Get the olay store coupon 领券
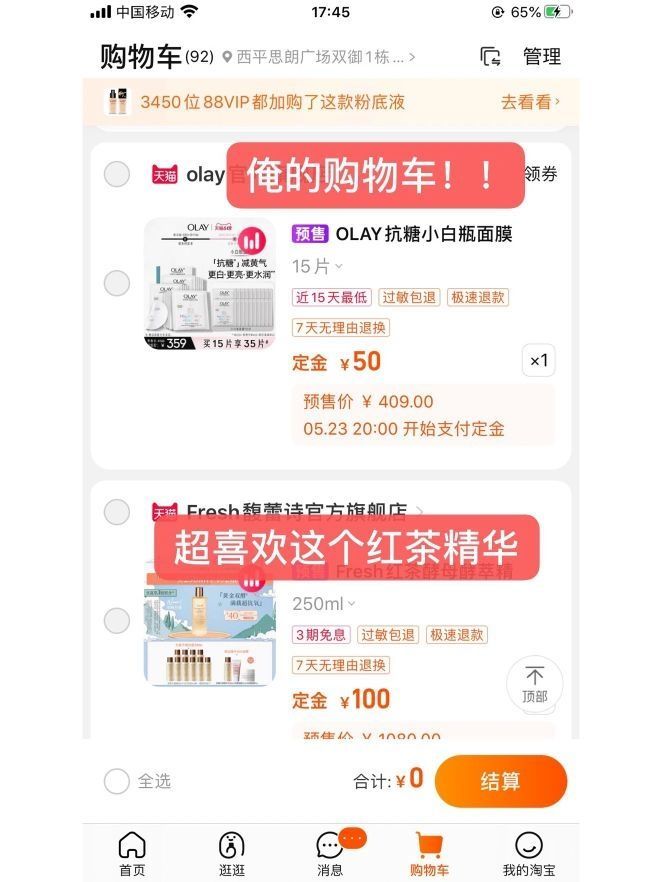Image resolution: width=662 pixels, height=882 pixels. coord(541,174)
